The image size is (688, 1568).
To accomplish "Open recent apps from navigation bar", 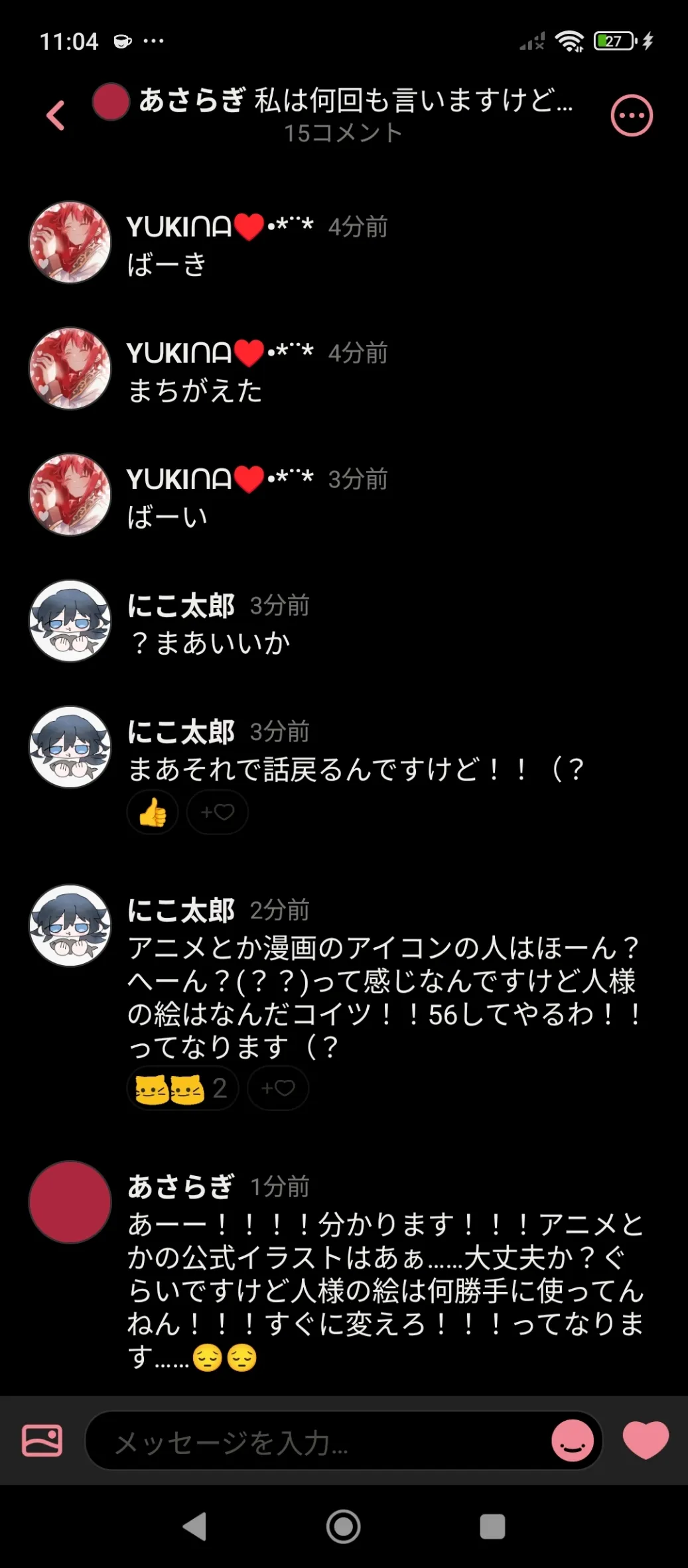I will tap(492, 1526).
